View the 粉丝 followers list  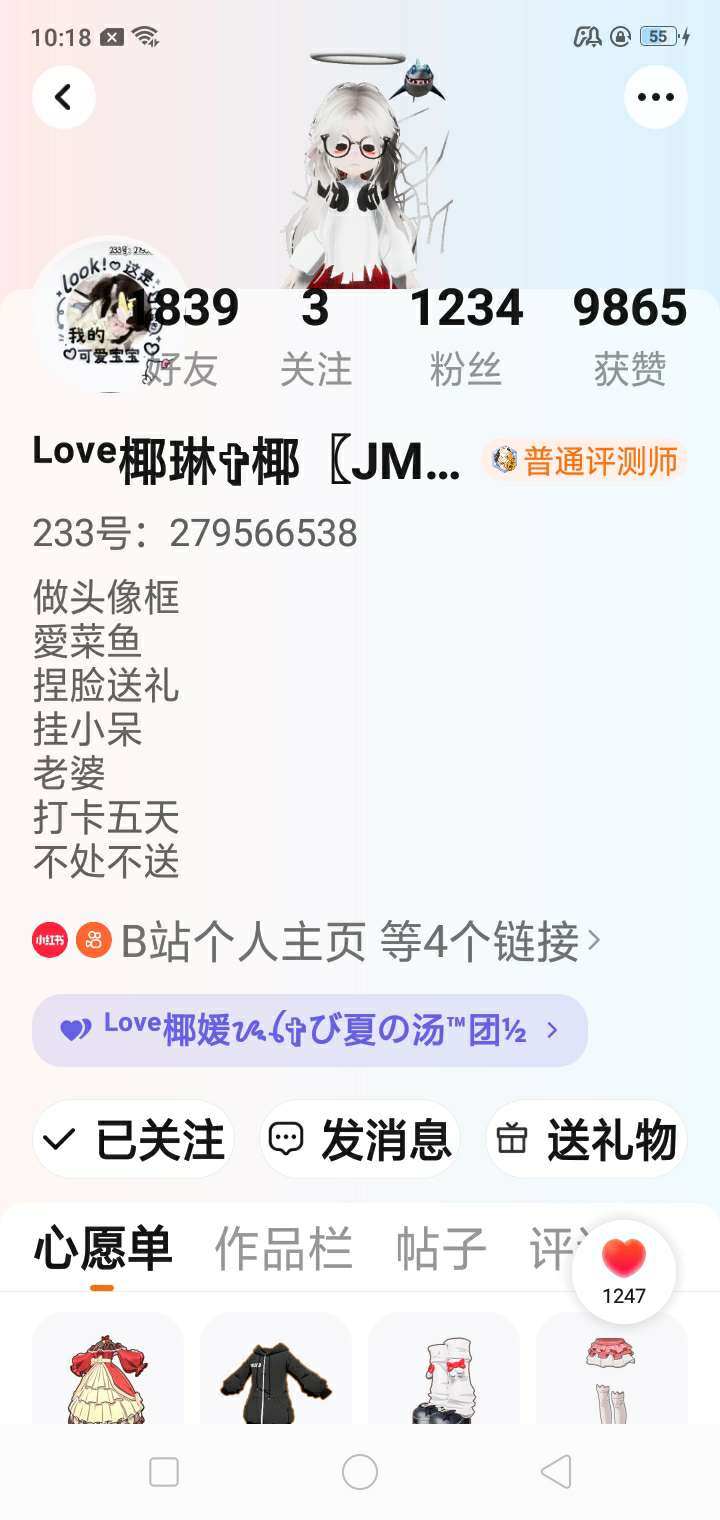(x=466, y=337)
